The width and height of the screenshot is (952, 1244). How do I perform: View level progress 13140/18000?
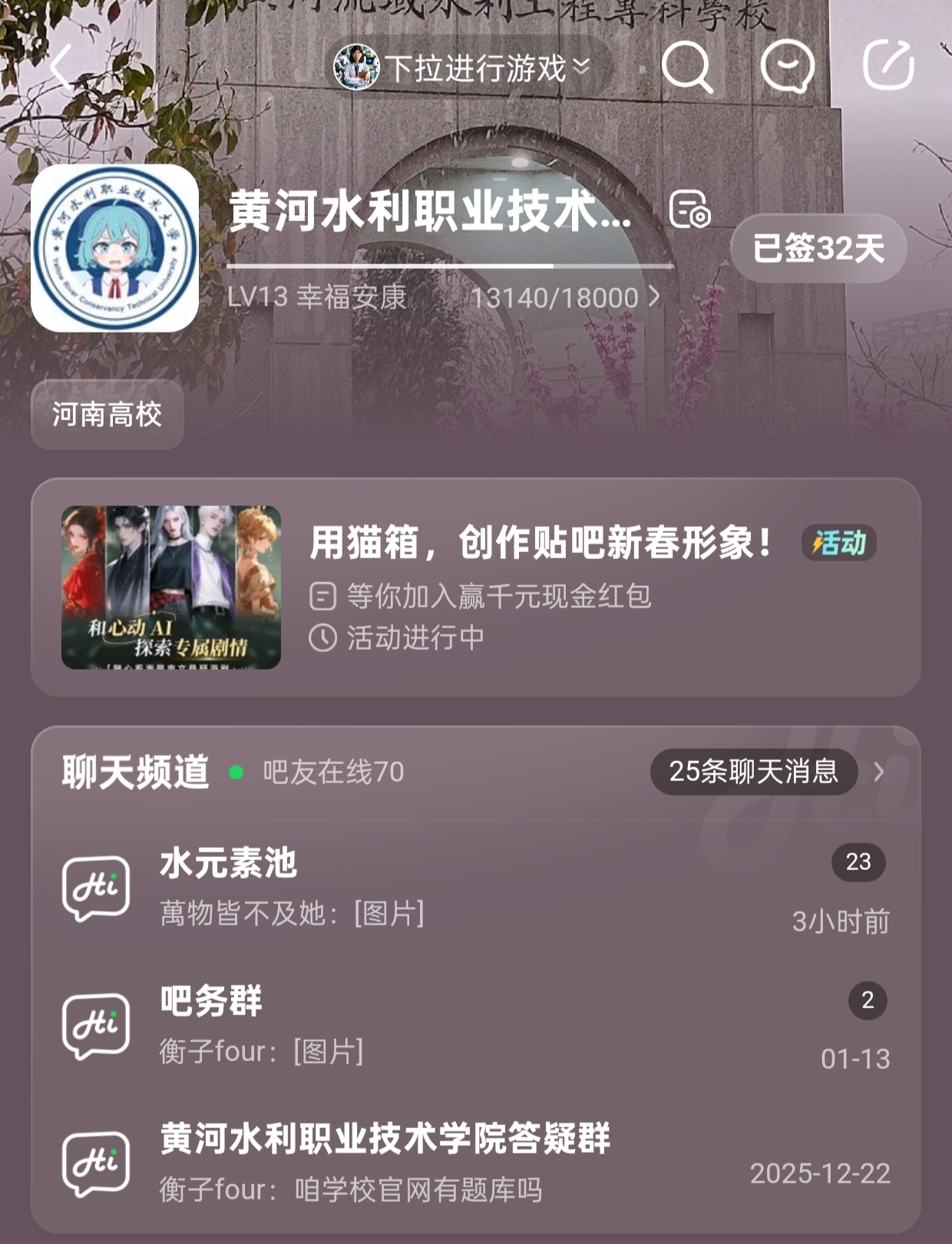[x=564, y=297]
